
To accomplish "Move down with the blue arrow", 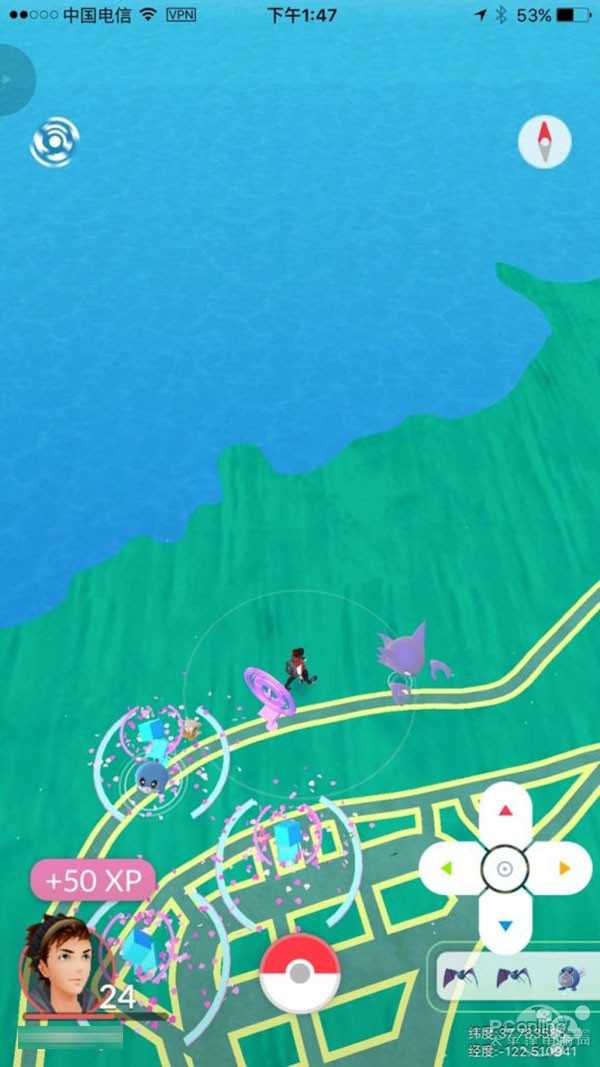I will (x=505, y=925).
